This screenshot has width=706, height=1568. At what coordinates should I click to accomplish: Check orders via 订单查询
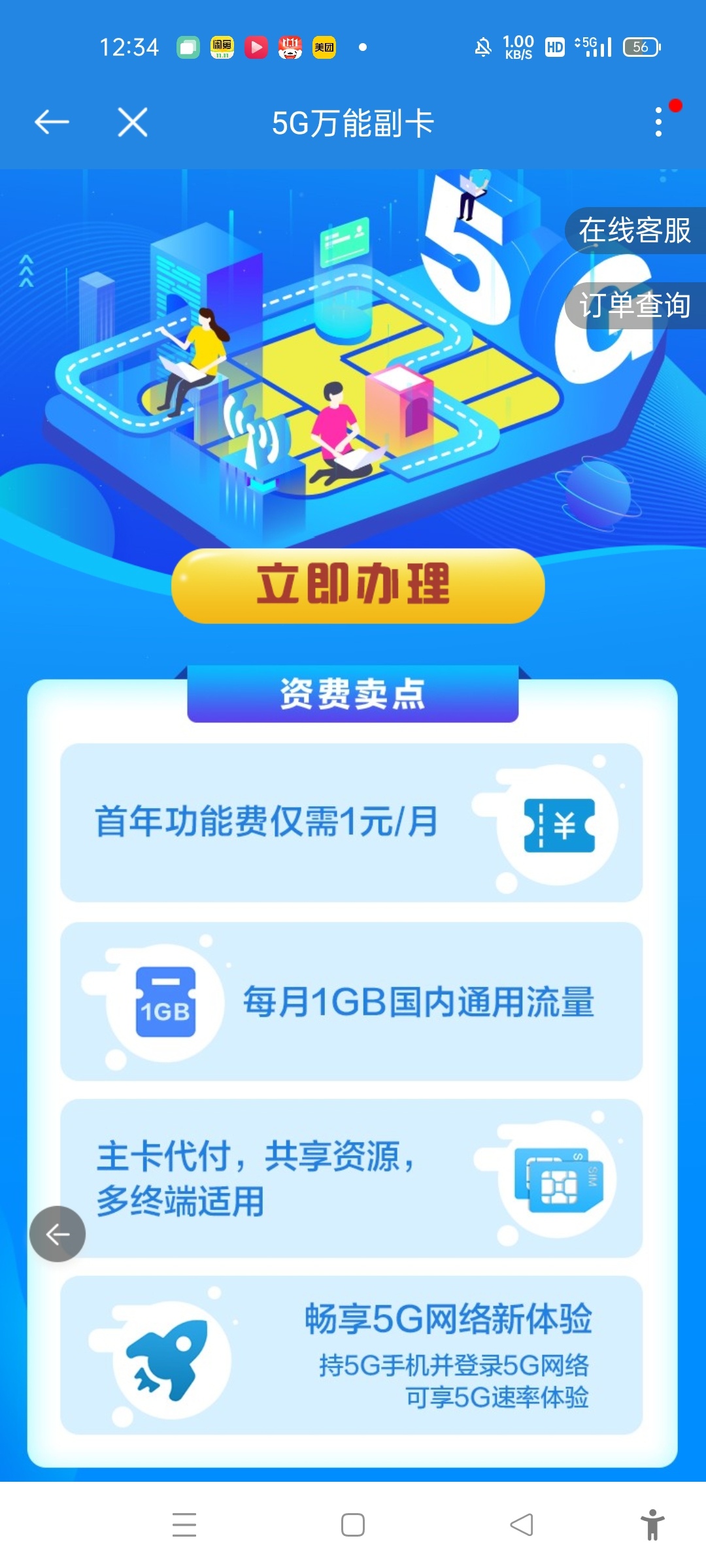coord(635,306)
